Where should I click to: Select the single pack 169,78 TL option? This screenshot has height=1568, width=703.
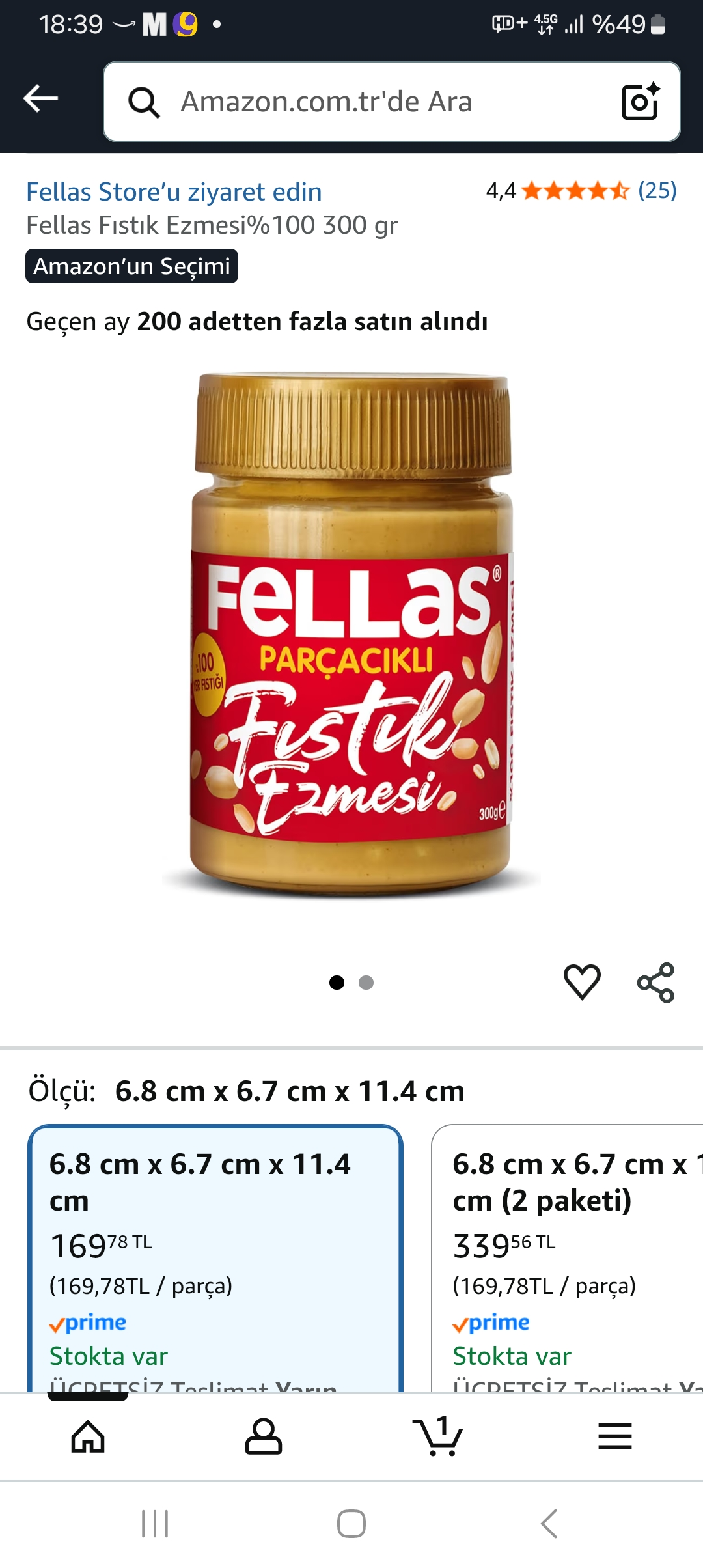(x=215, y=1257)
